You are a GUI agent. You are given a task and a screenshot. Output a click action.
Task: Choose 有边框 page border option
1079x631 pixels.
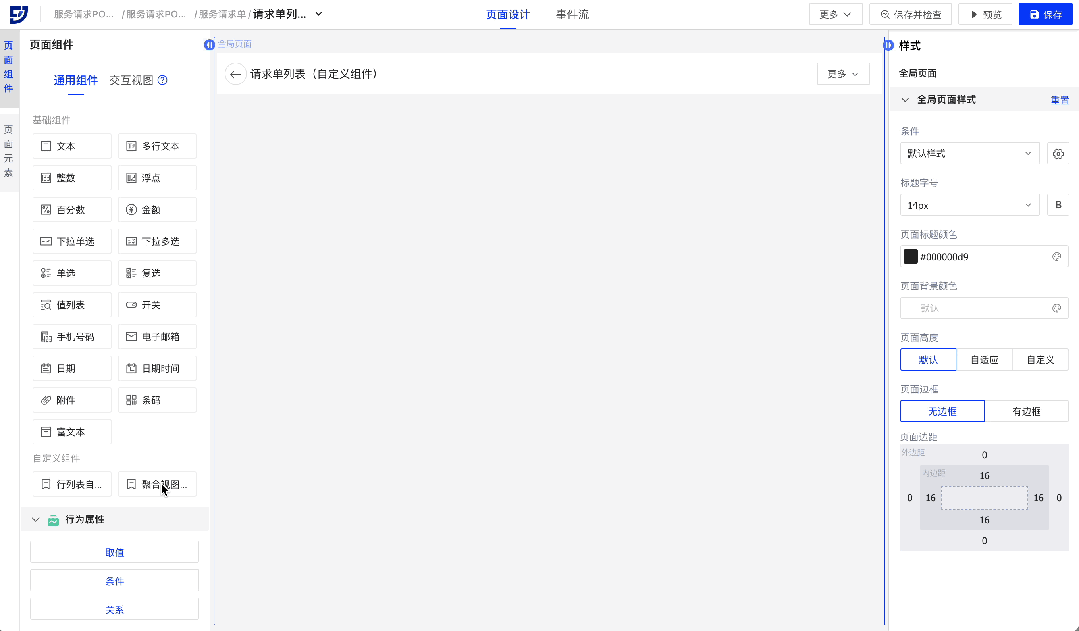click(x=1026, y=411)
